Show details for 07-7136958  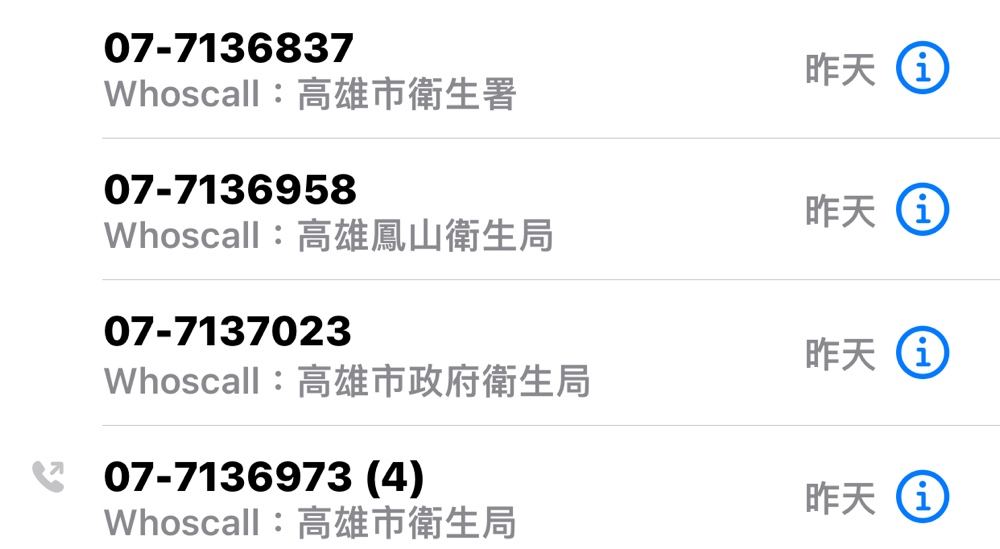921,211
